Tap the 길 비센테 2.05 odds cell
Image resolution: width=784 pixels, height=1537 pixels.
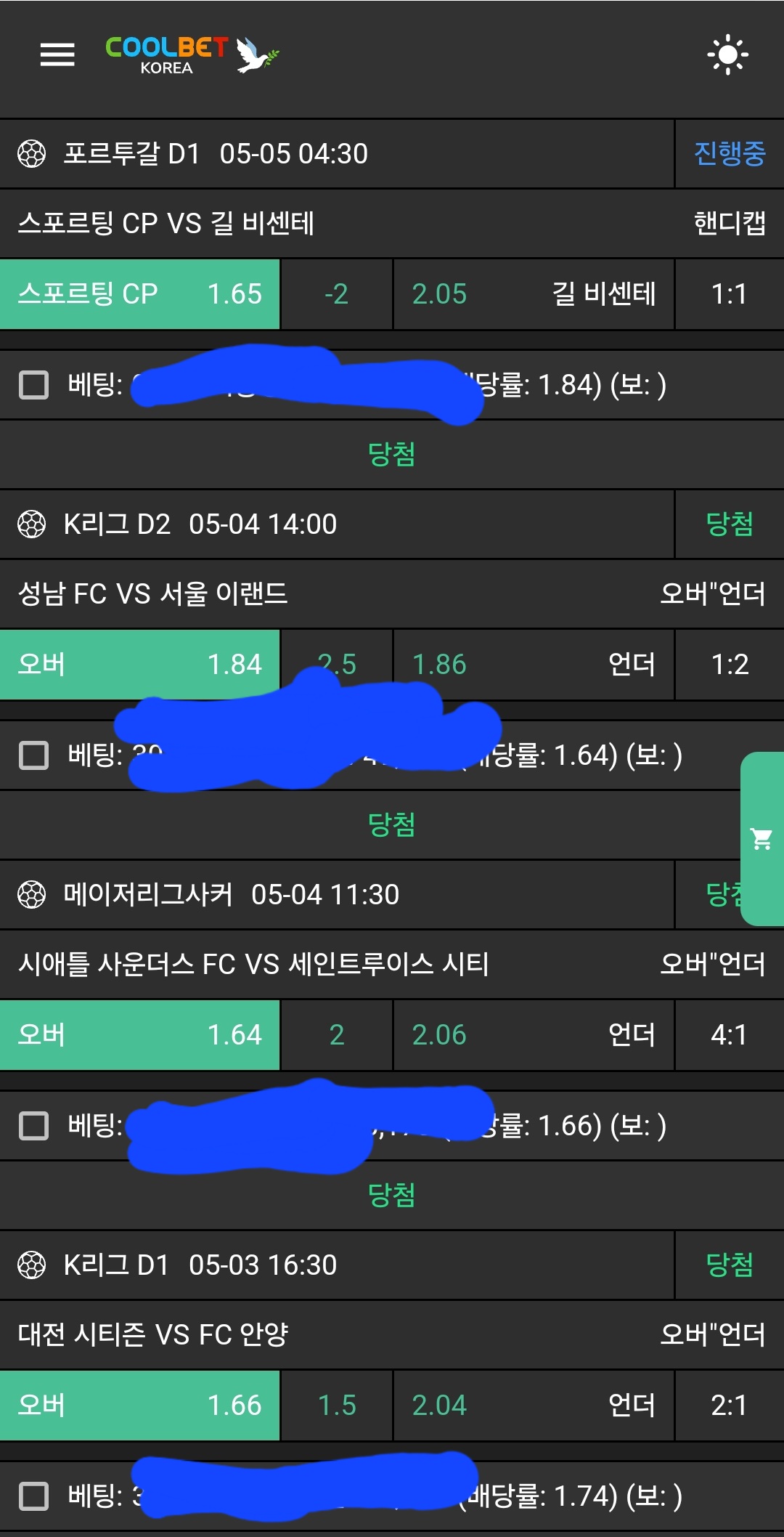(x=534, y=294)
